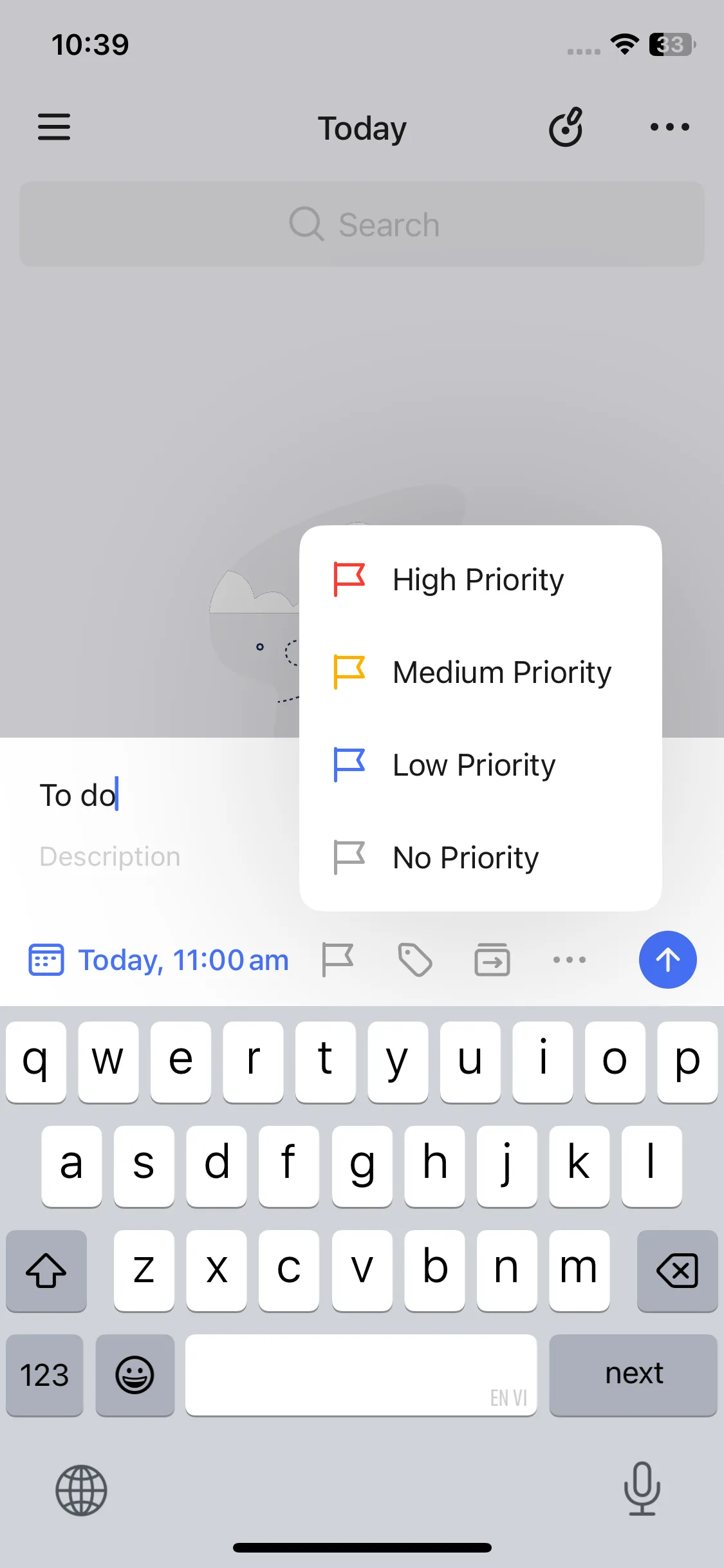Submit the task with blue arrow button
Screen dimensions: 724x1568
coord(667,960)
